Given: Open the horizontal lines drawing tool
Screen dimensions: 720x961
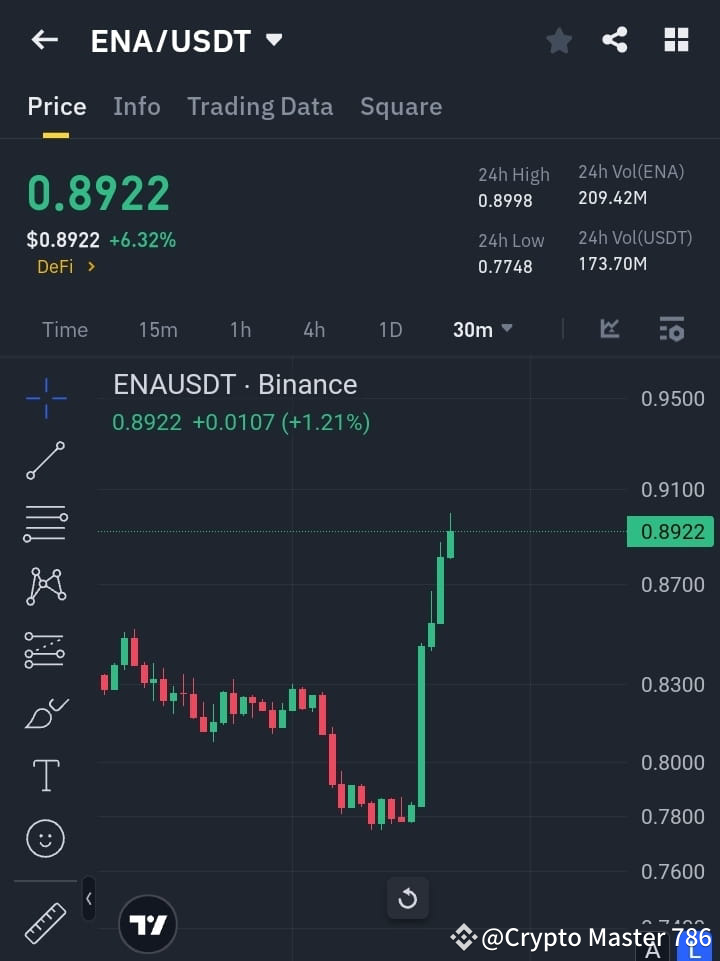Looking at the screenshot, I should (x=45, y=524).
